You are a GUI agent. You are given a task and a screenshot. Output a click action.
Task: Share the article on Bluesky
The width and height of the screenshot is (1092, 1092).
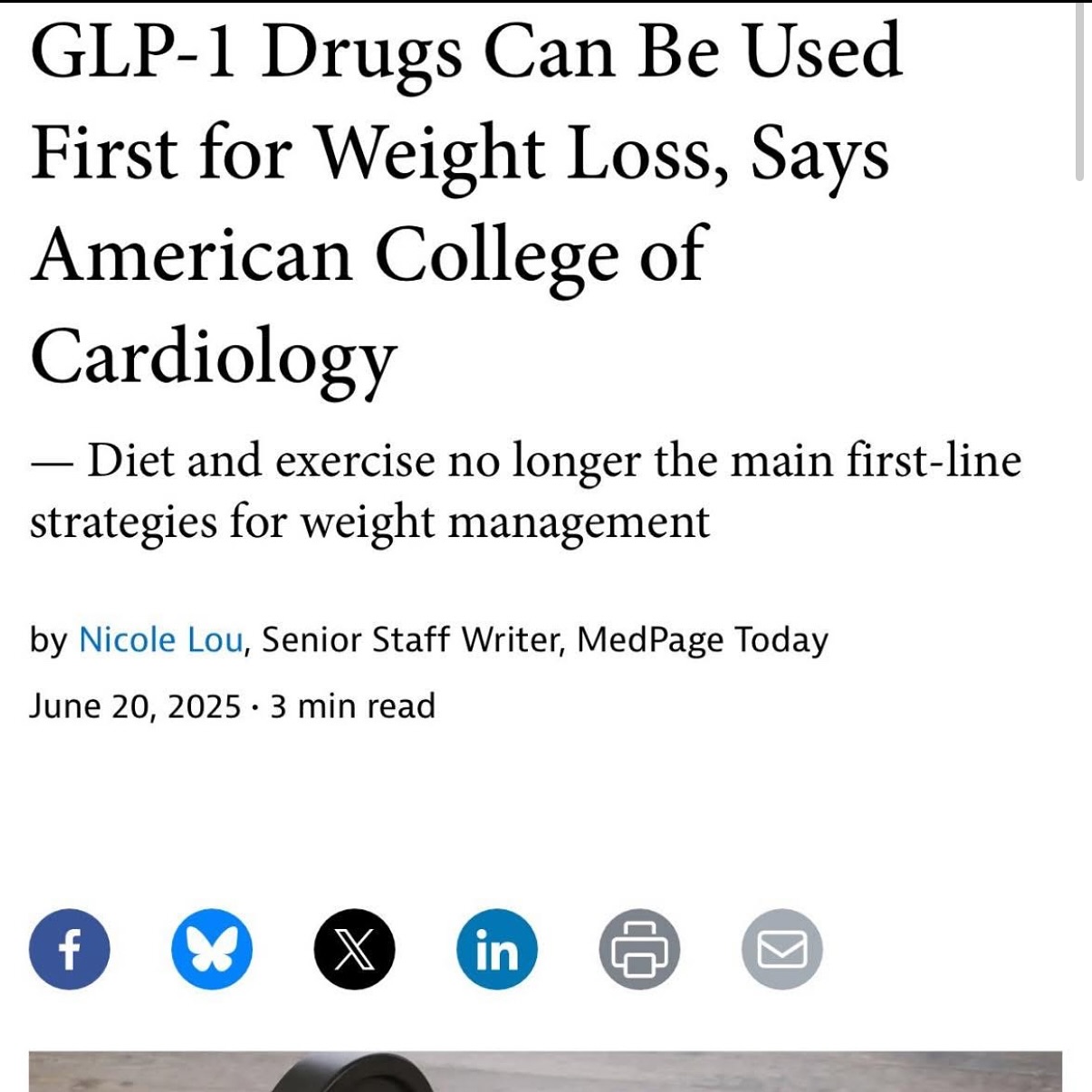coord(212,949)
